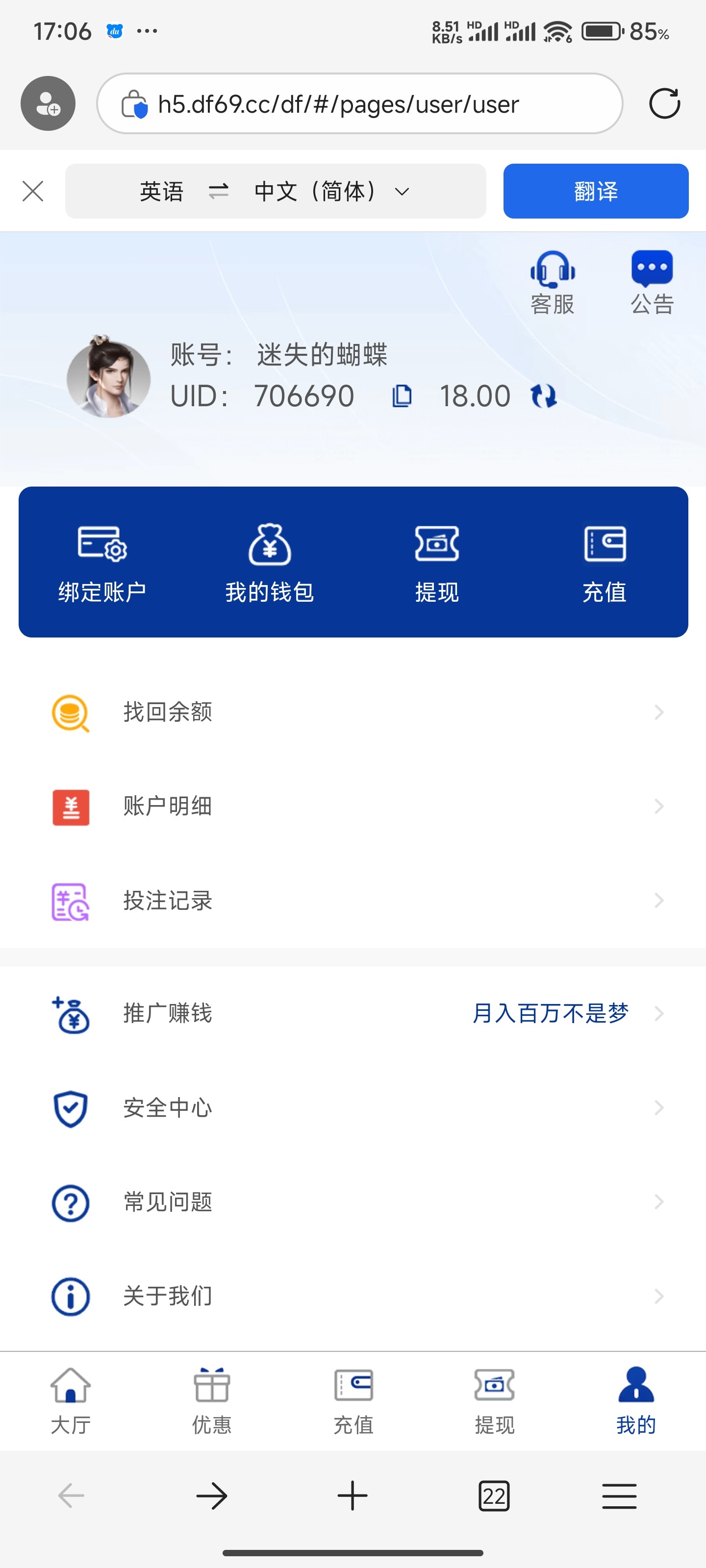706x1568 pixels.
Task: Reload the page in the browser
Action: [664, 103]
